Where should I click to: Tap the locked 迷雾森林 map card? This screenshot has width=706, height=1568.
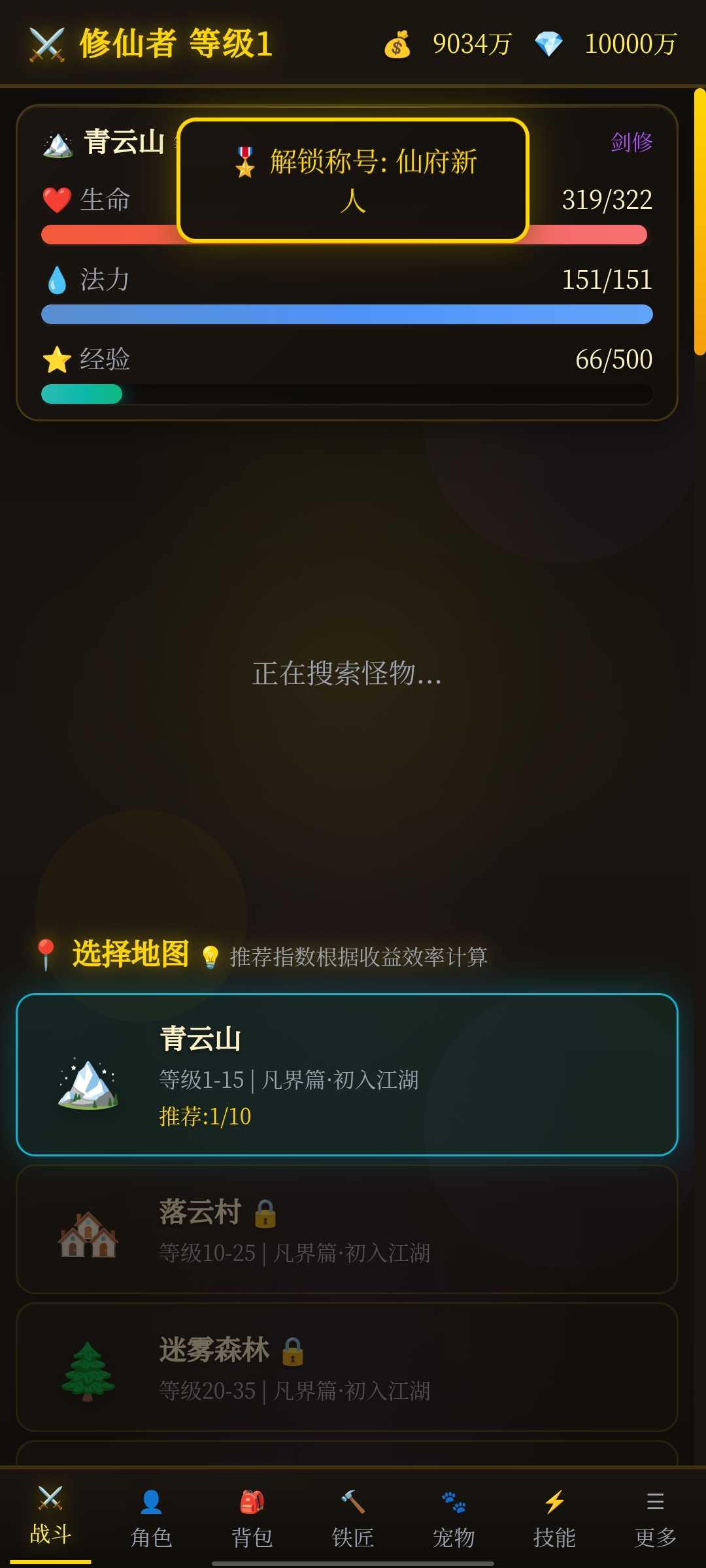(x=347, y=1367)
